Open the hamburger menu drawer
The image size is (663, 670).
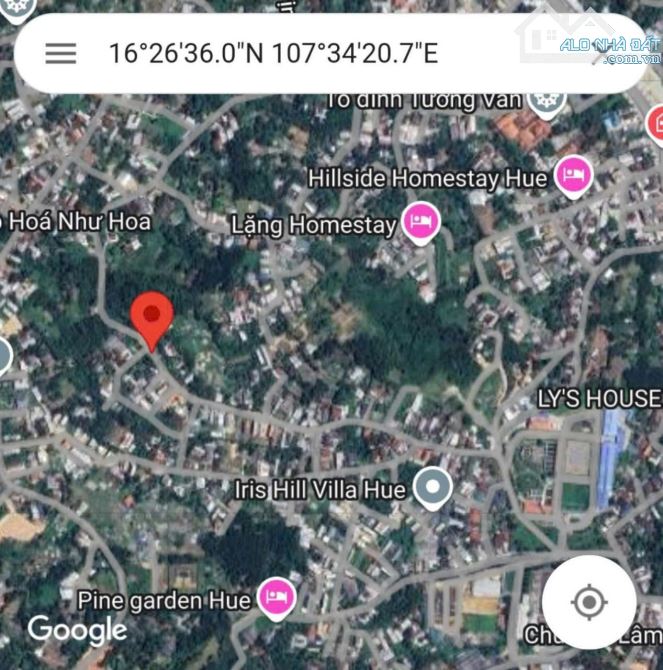(61, 54)
